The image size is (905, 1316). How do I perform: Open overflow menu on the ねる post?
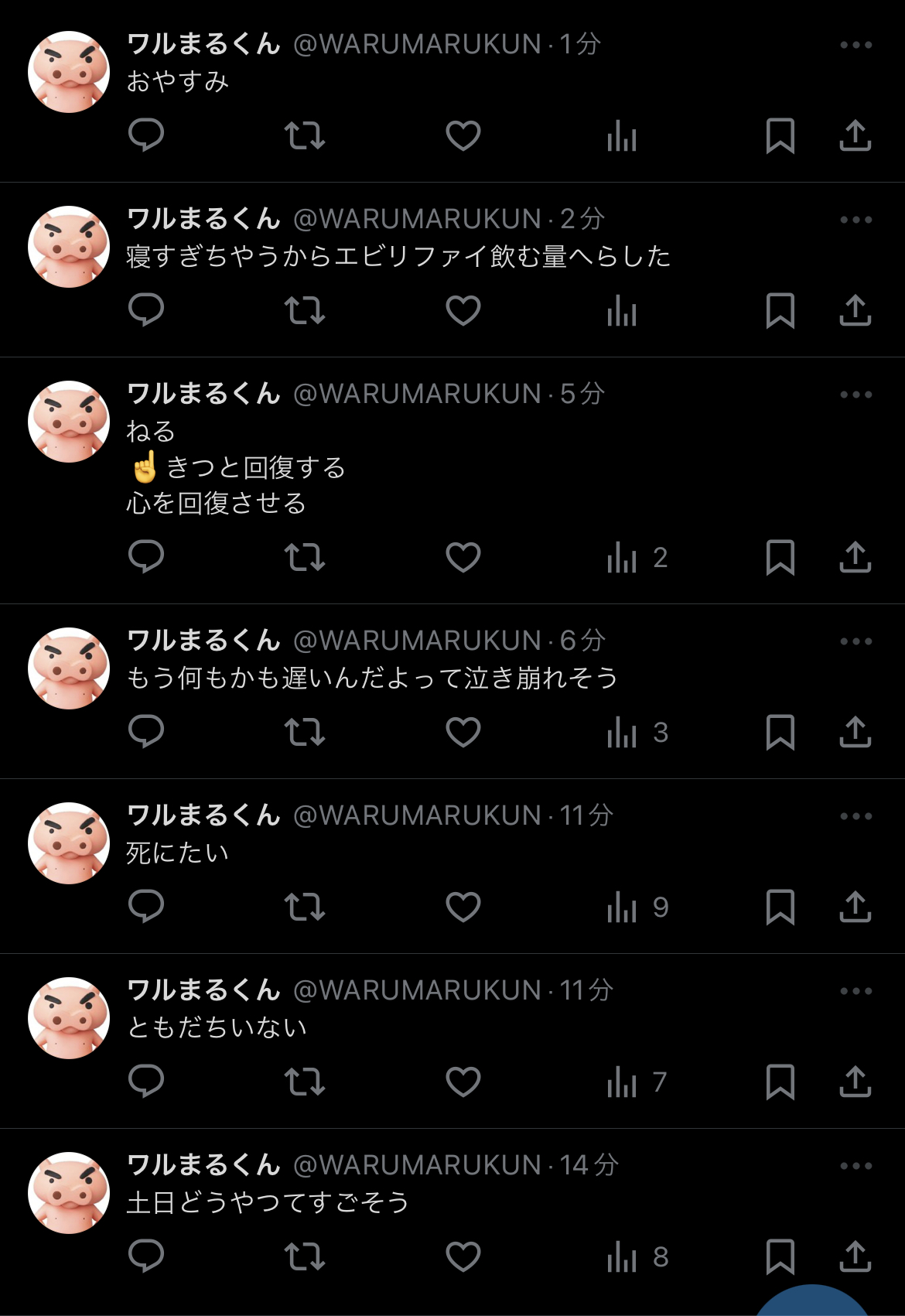pos(855,395)
